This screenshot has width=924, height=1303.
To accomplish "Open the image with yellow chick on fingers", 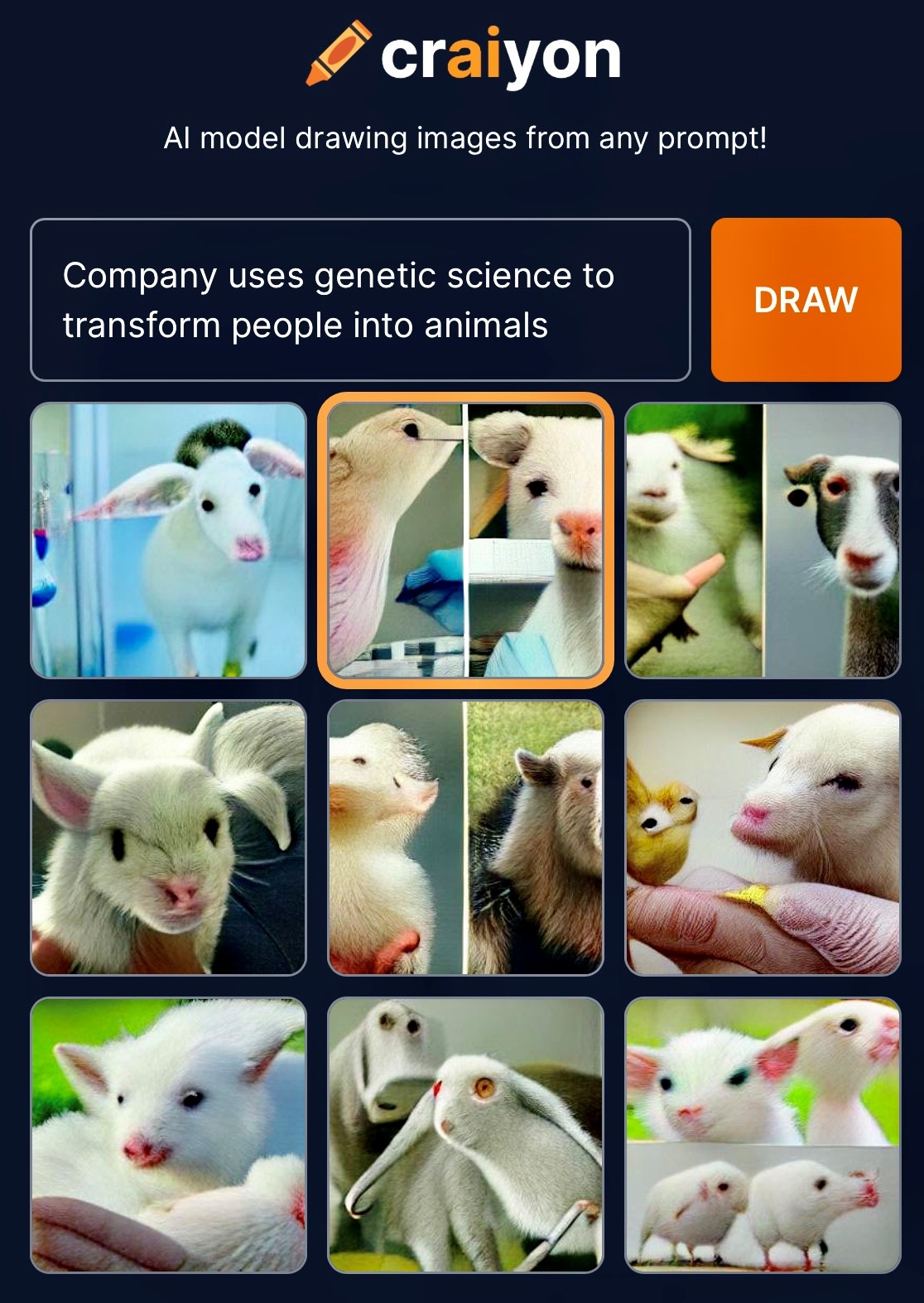I will coord(763,837).
